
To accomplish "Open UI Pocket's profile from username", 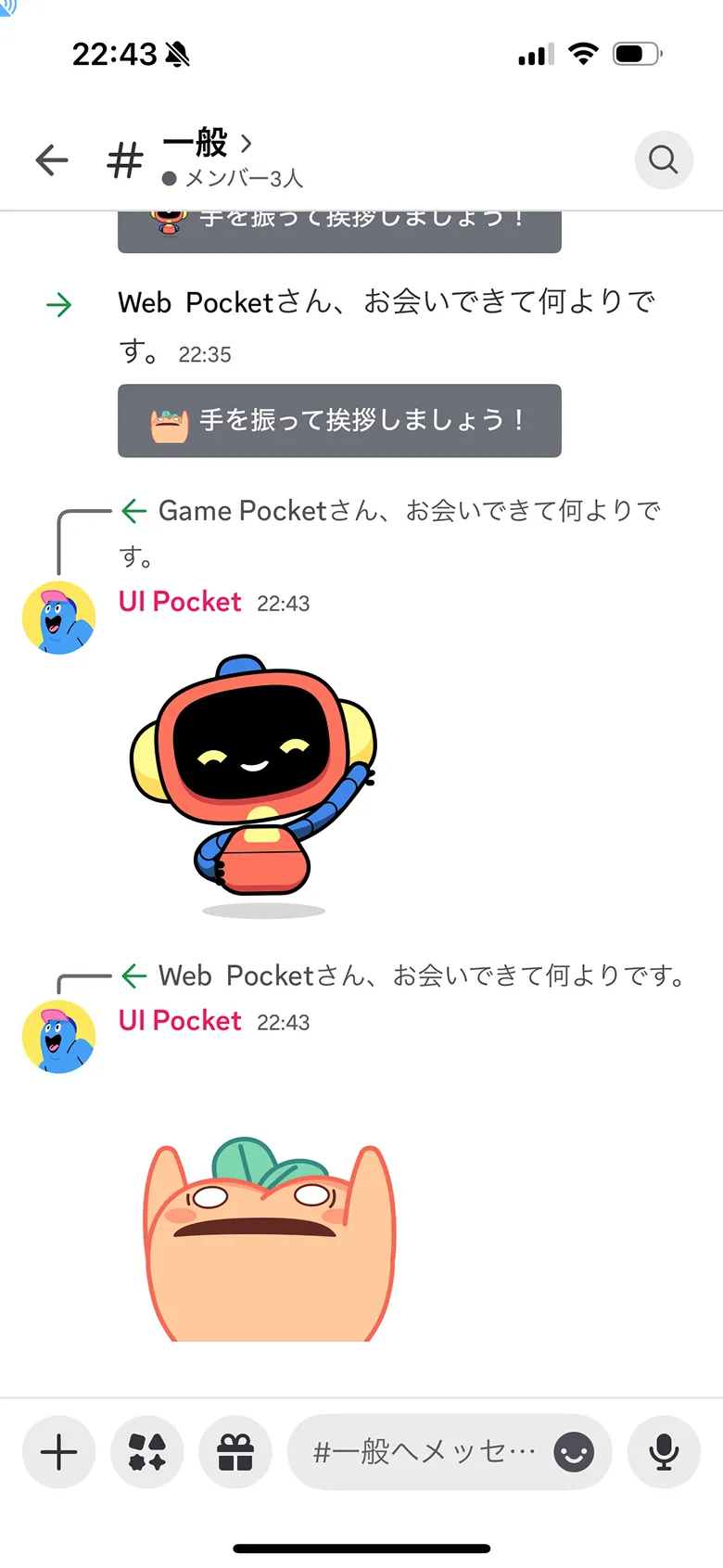I will [x=179, y=601].
